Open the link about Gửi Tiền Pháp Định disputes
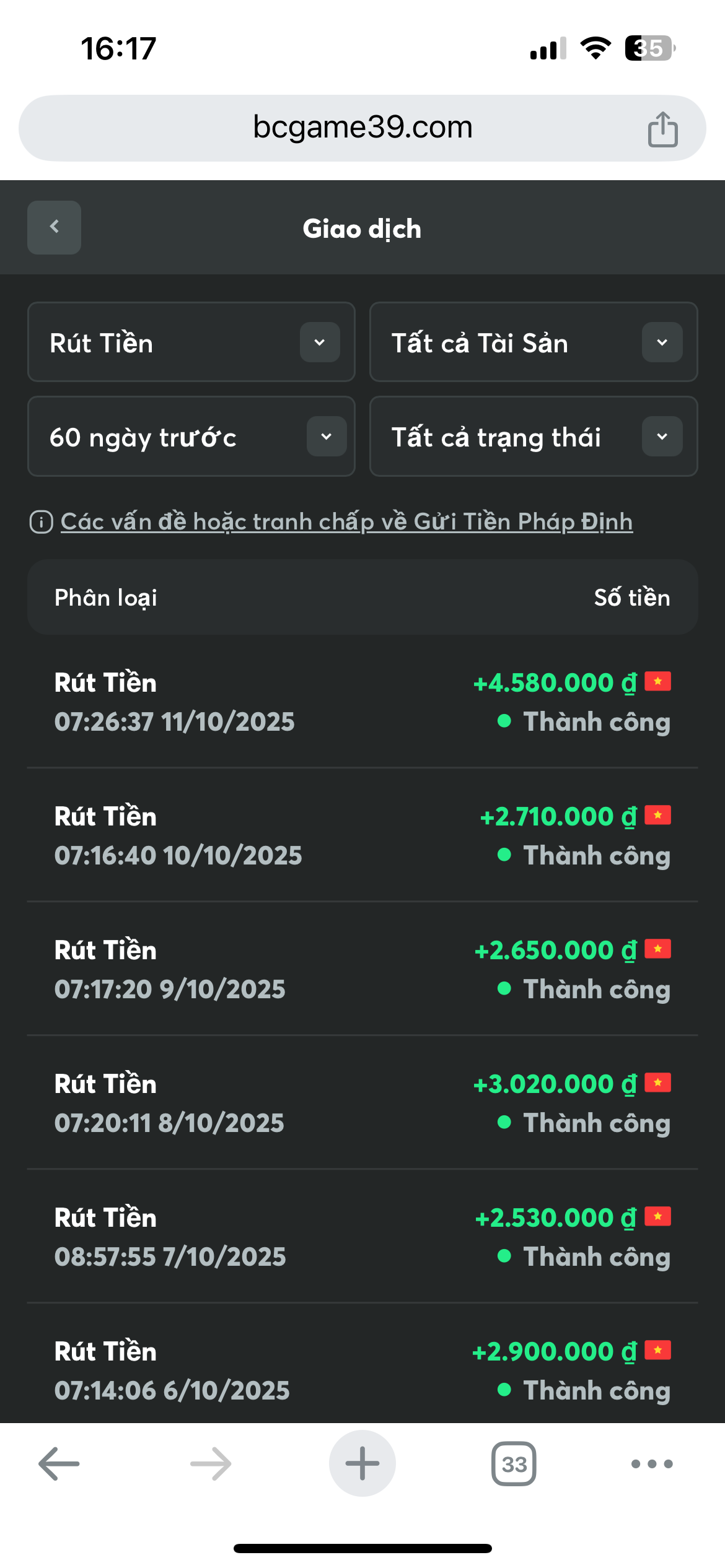This screenshot has height=1568, width=725. pyautogui.click(x=346, y=521)
